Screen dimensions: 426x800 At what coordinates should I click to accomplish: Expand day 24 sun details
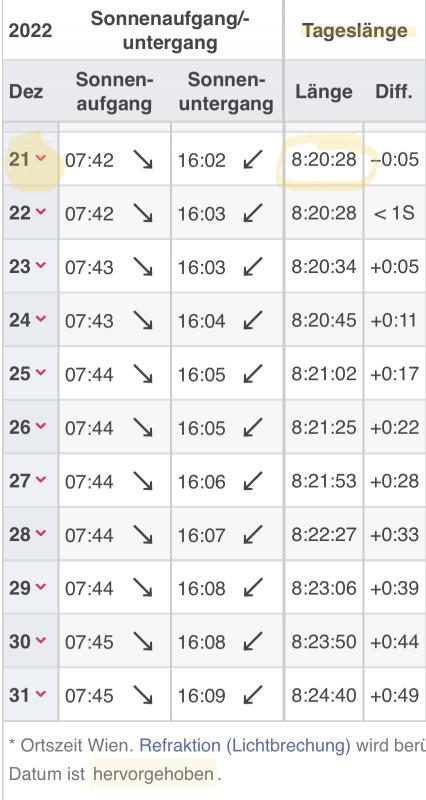tap(41, 319)
